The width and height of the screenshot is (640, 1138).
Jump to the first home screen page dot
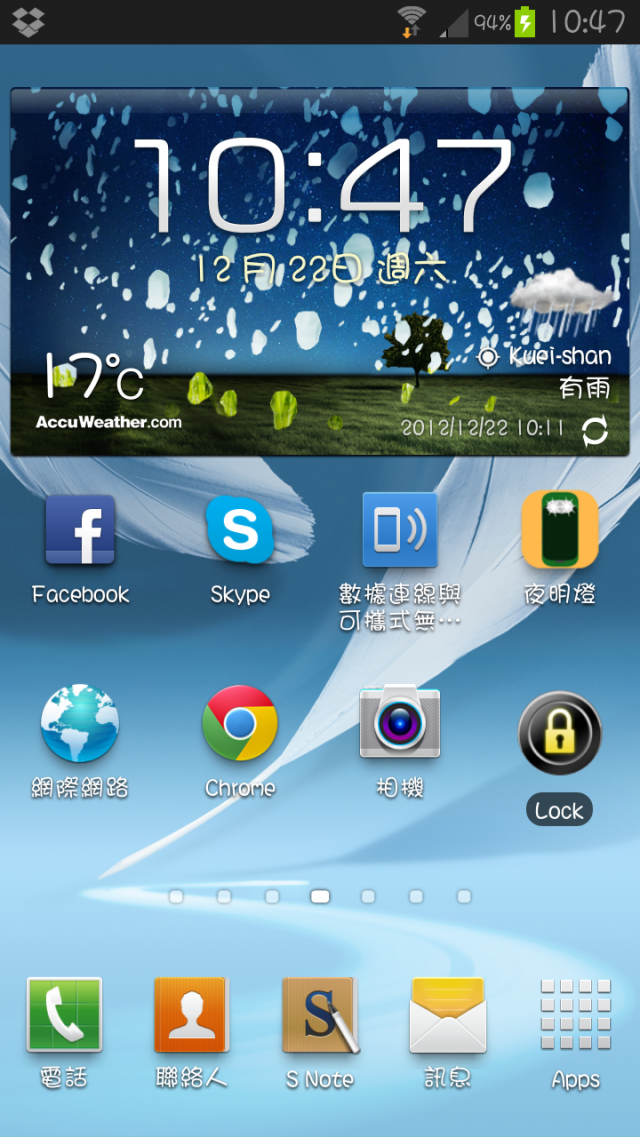(176, 897)
